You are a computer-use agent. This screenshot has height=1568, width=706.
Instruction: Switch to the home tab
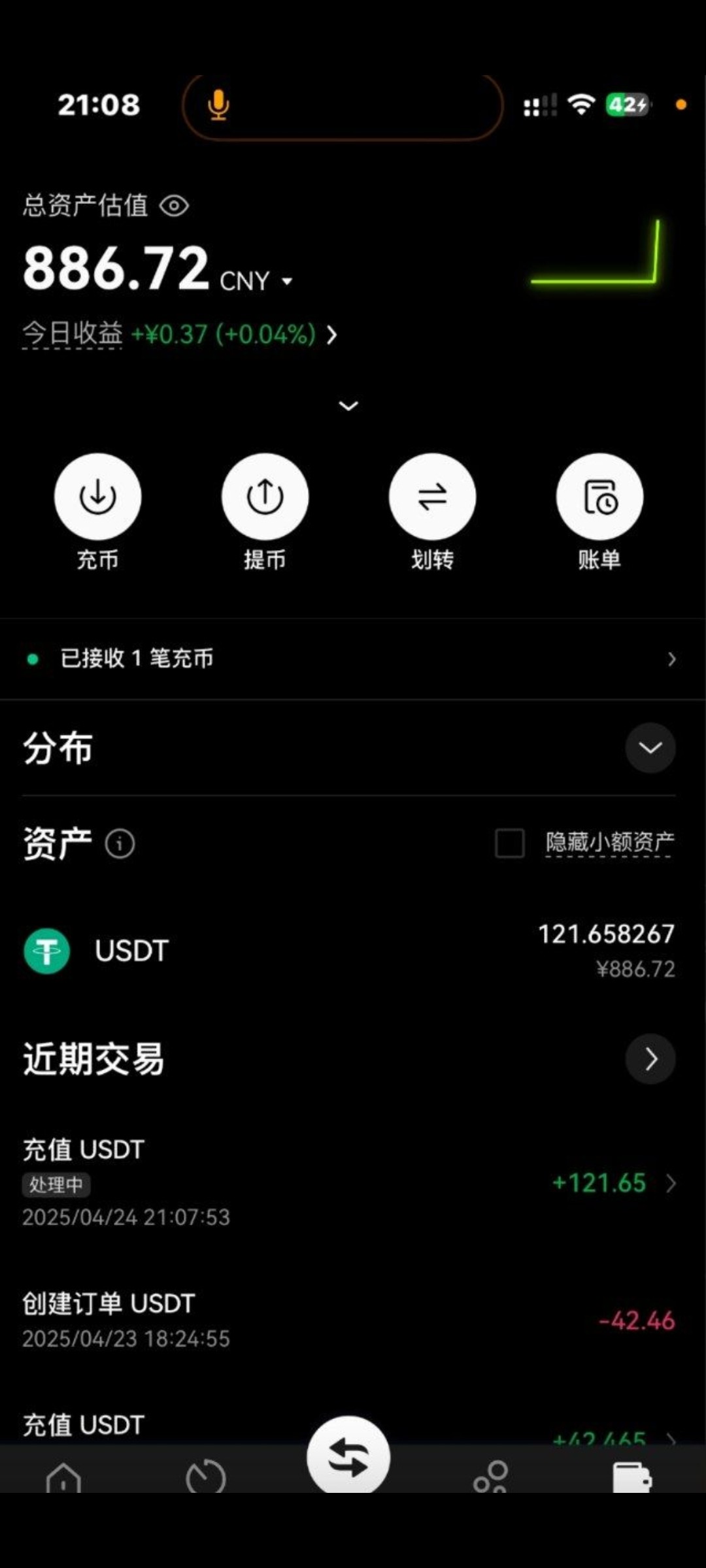[x=63, y=1477]
